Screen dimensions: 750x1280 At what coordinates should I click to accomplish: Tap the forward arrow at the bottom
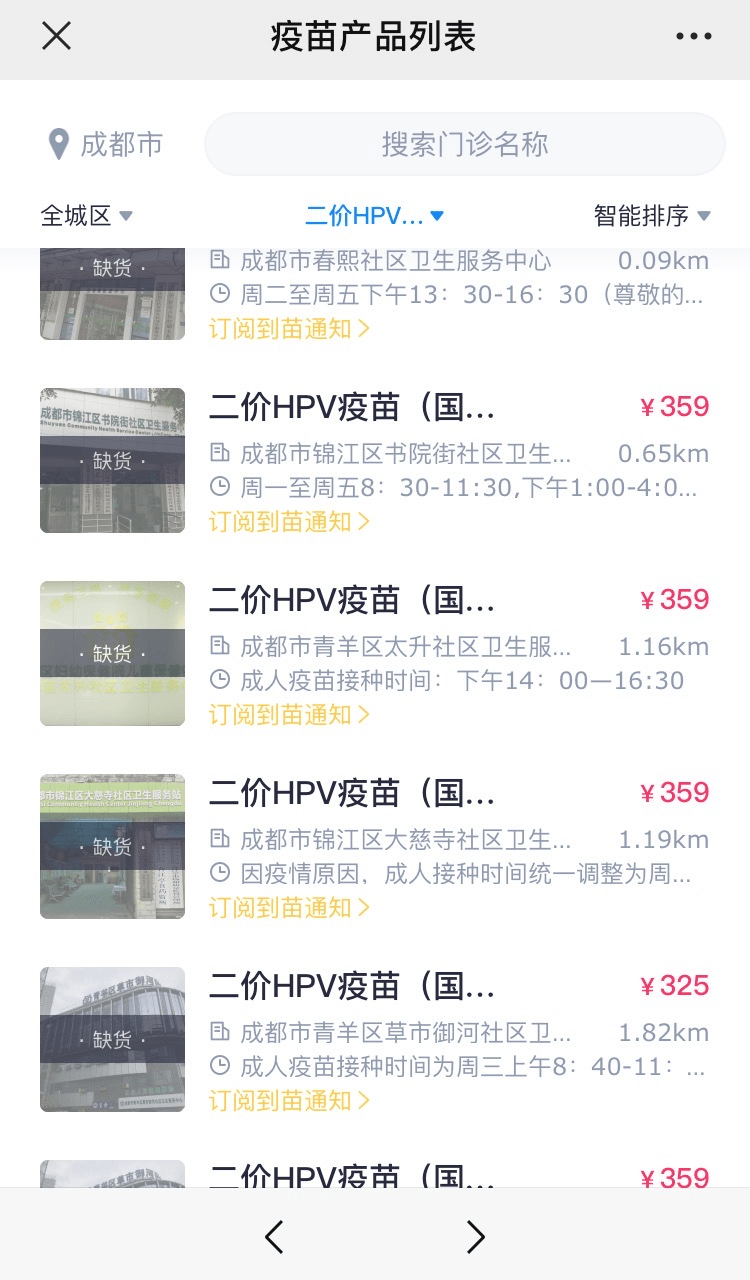point(476,1237)
